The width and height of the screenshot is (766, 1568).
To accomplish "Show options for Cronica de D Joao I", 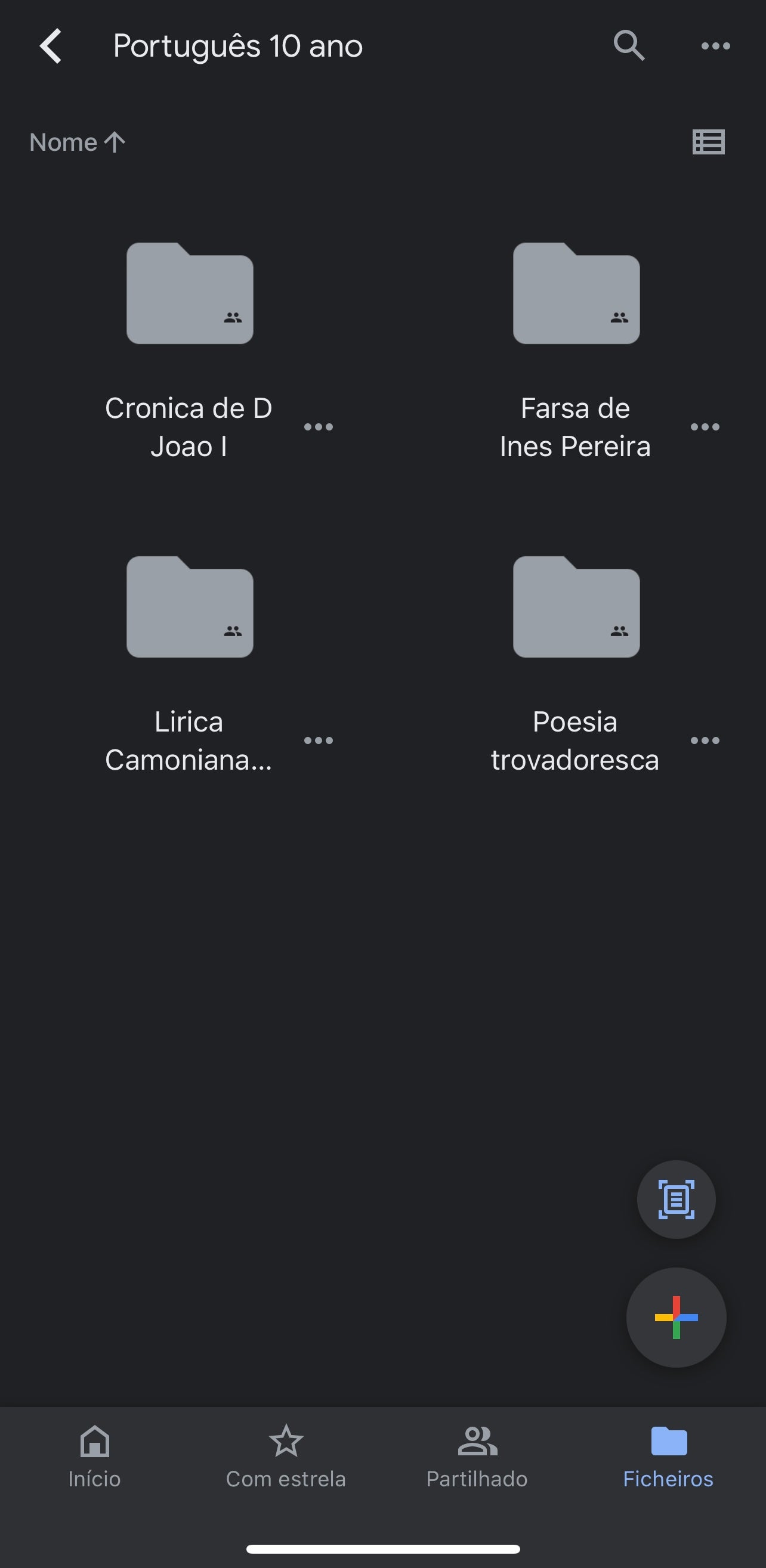I will (319, 427).
